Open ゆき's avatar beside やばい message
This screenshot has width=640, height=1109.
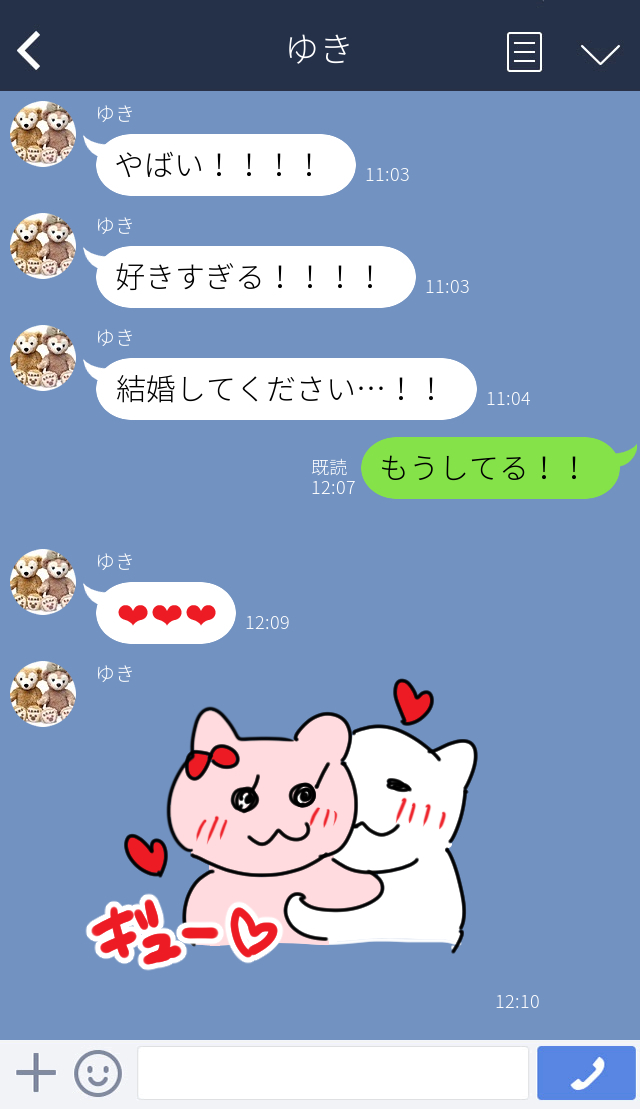click(43, 134)
